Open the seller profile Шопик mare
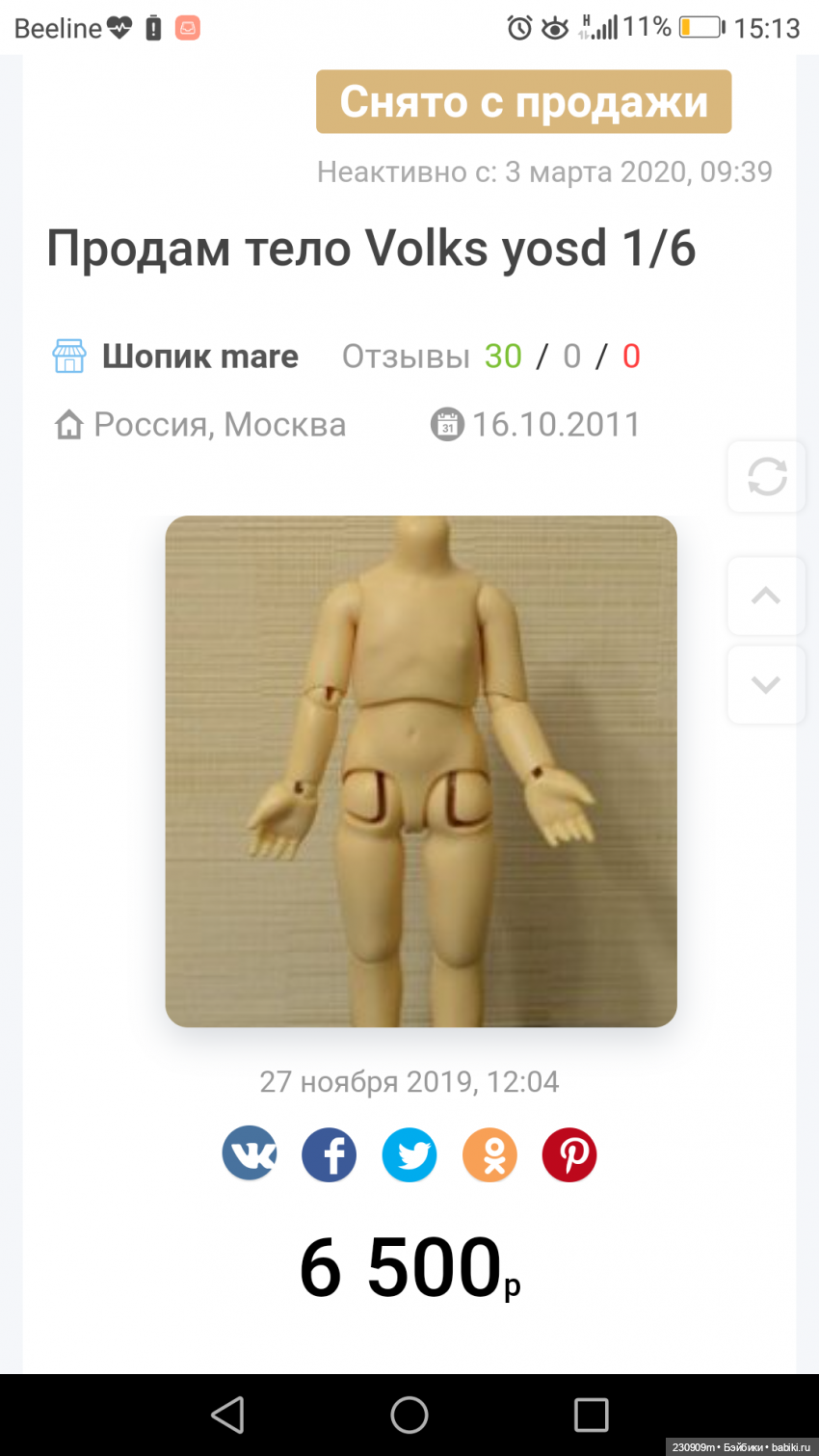This screenshot has height=1456, width=819. pos(199,357)
